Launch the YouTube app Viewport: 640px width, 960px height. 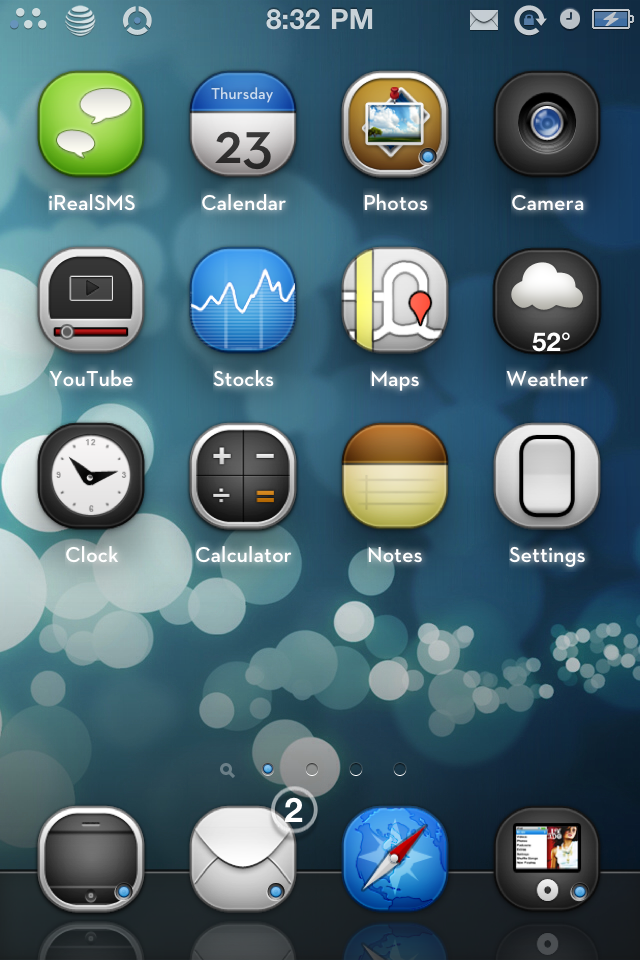click(91, 300)
